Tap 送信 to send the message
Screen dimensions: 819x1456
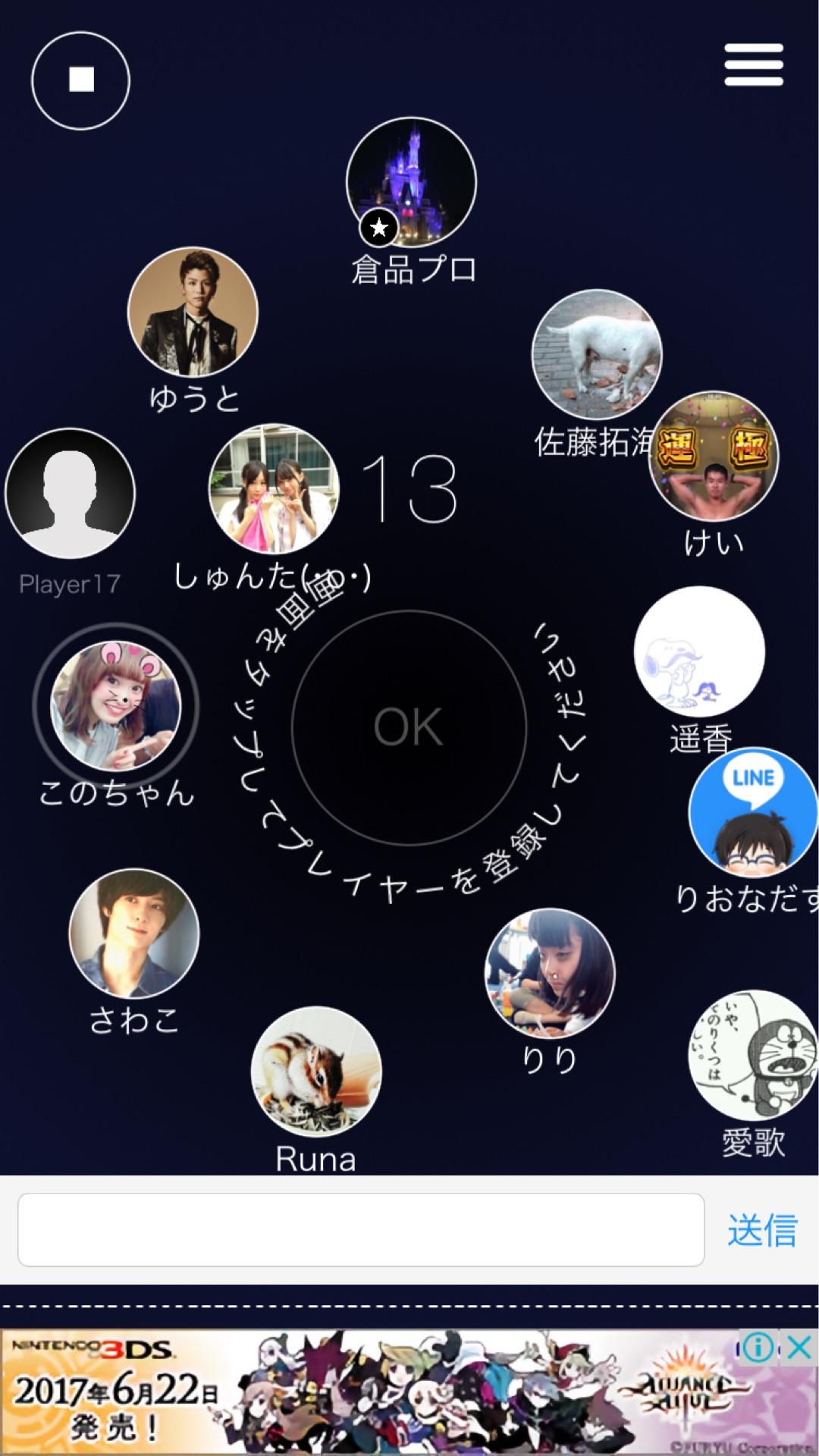click(761, 1230)
